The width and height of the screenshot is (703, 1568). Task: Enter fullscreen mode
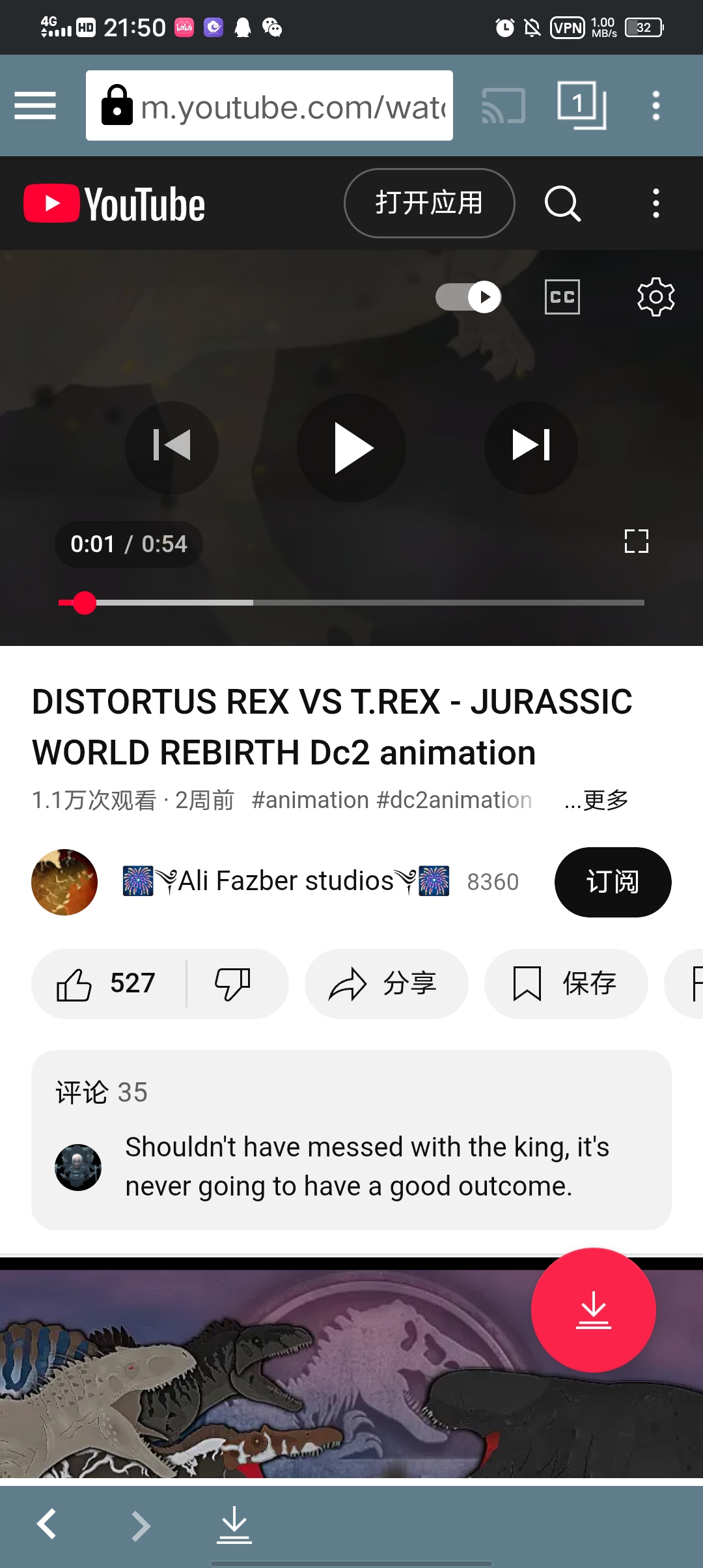636,541
